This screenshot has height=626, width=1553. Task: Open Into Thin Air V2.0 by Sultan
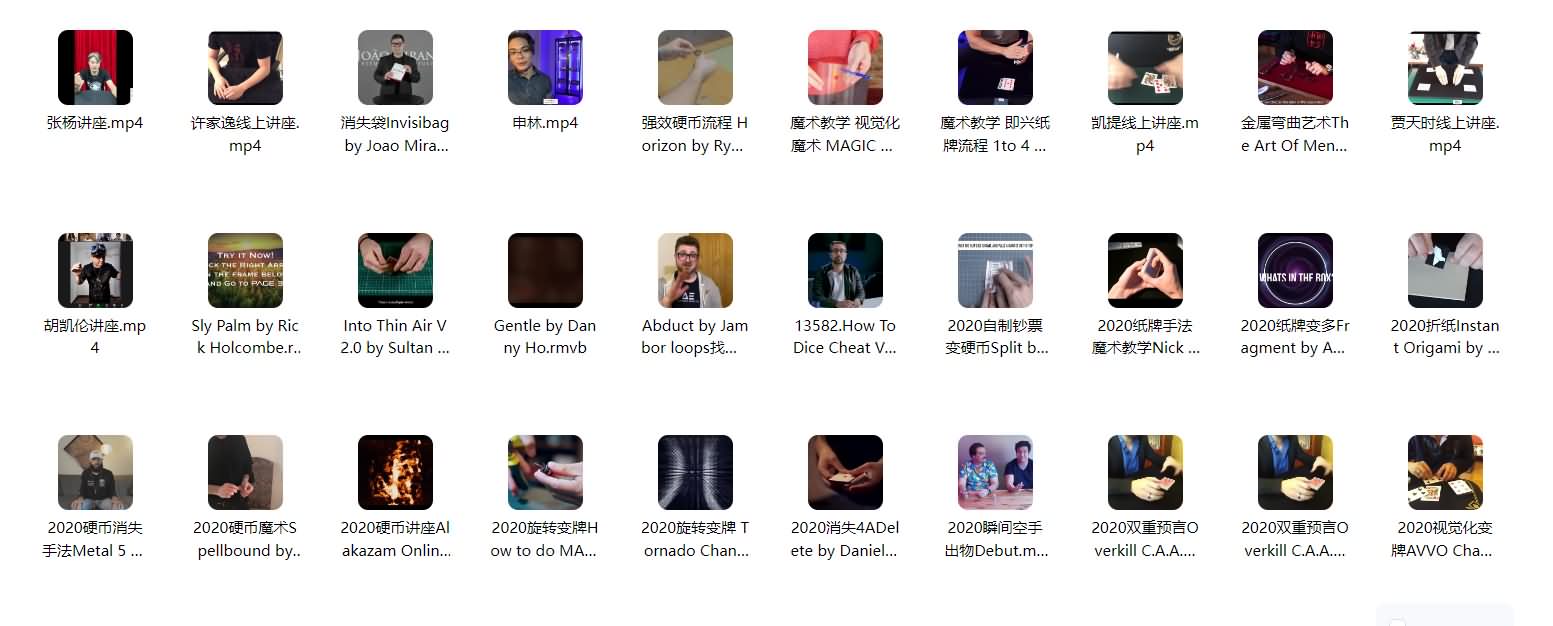point(395,271)
